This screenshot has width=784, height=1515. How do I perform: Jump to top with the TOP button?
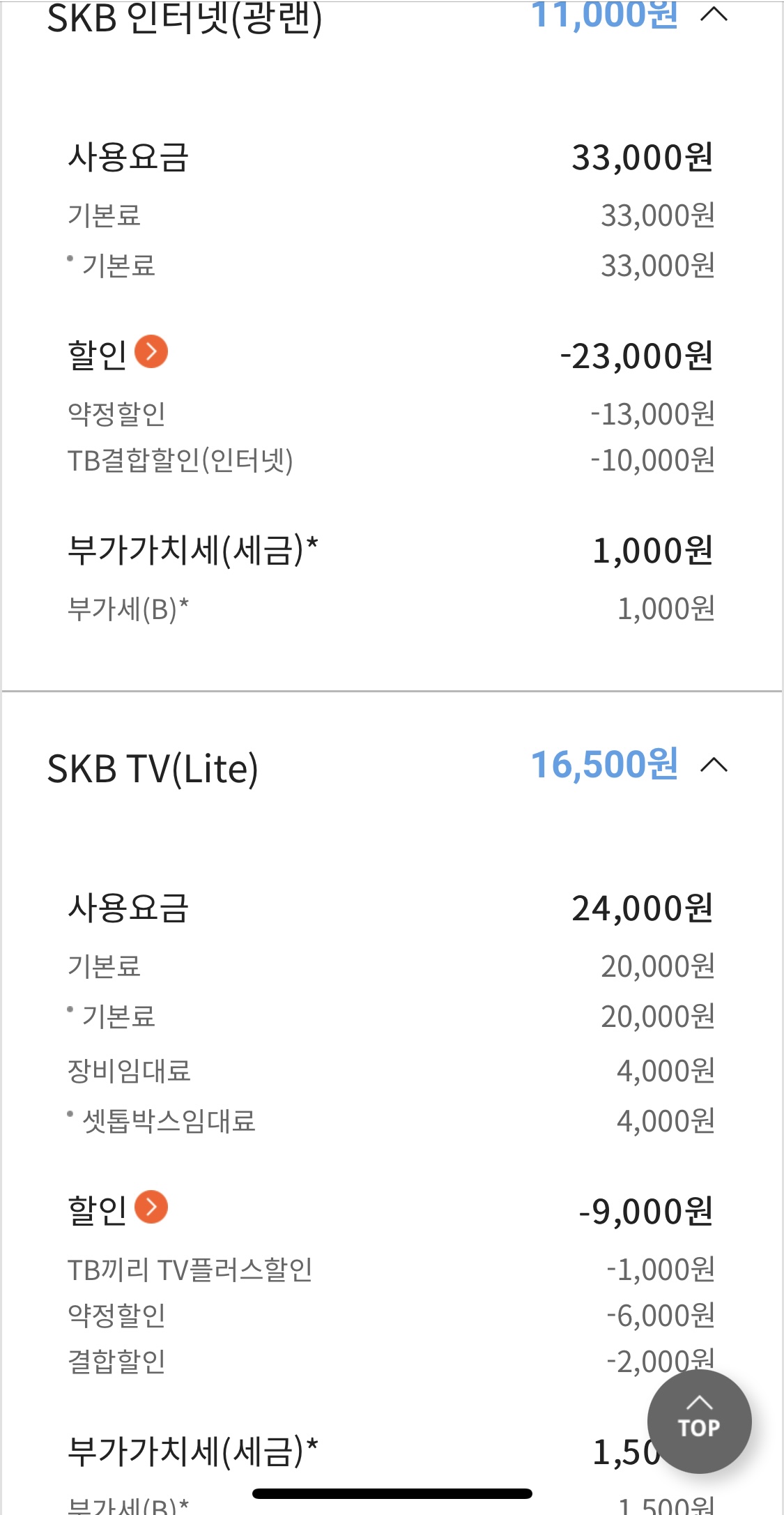pyautogui.click(x=699, y=1422)
